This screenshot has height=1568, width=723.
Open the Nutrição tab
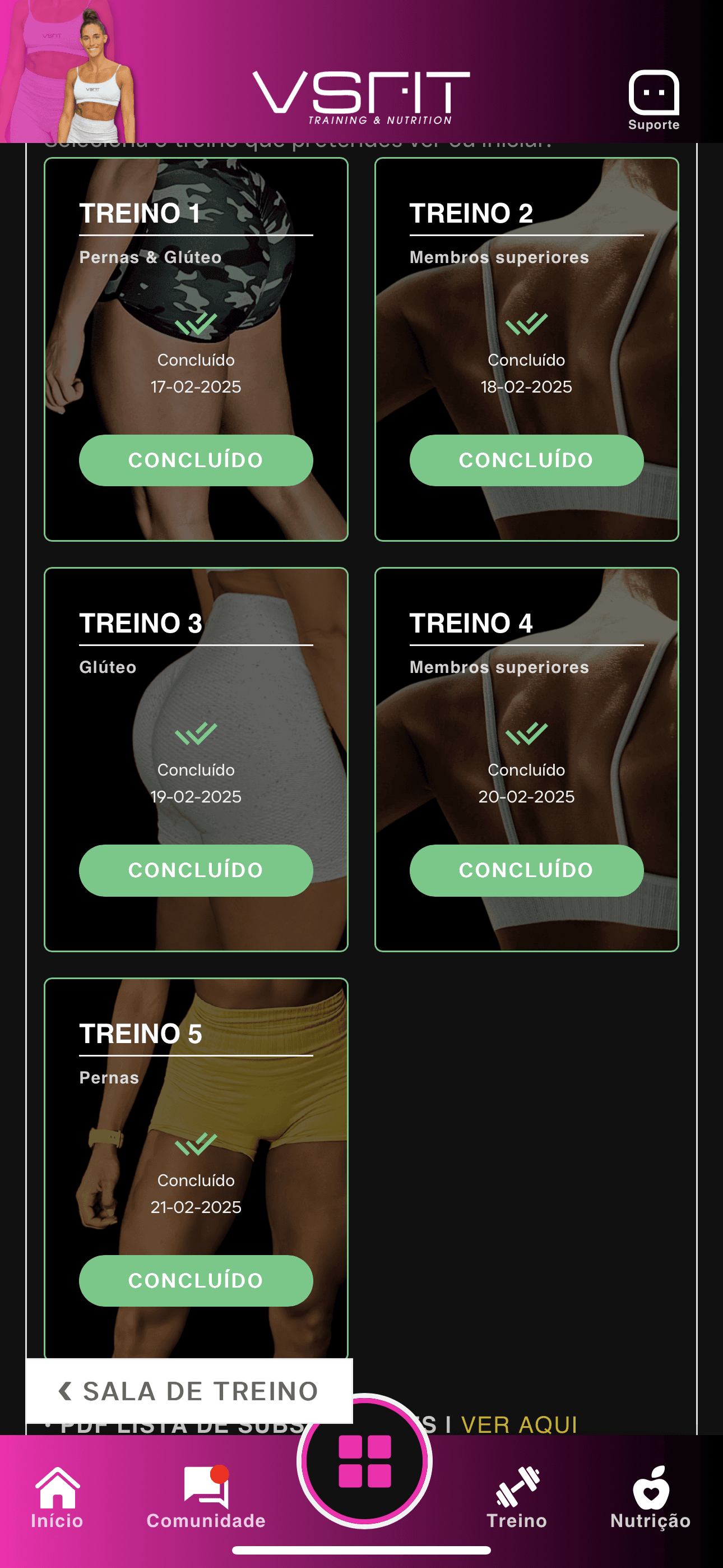pyautogui.click(x=650, y=1498)
